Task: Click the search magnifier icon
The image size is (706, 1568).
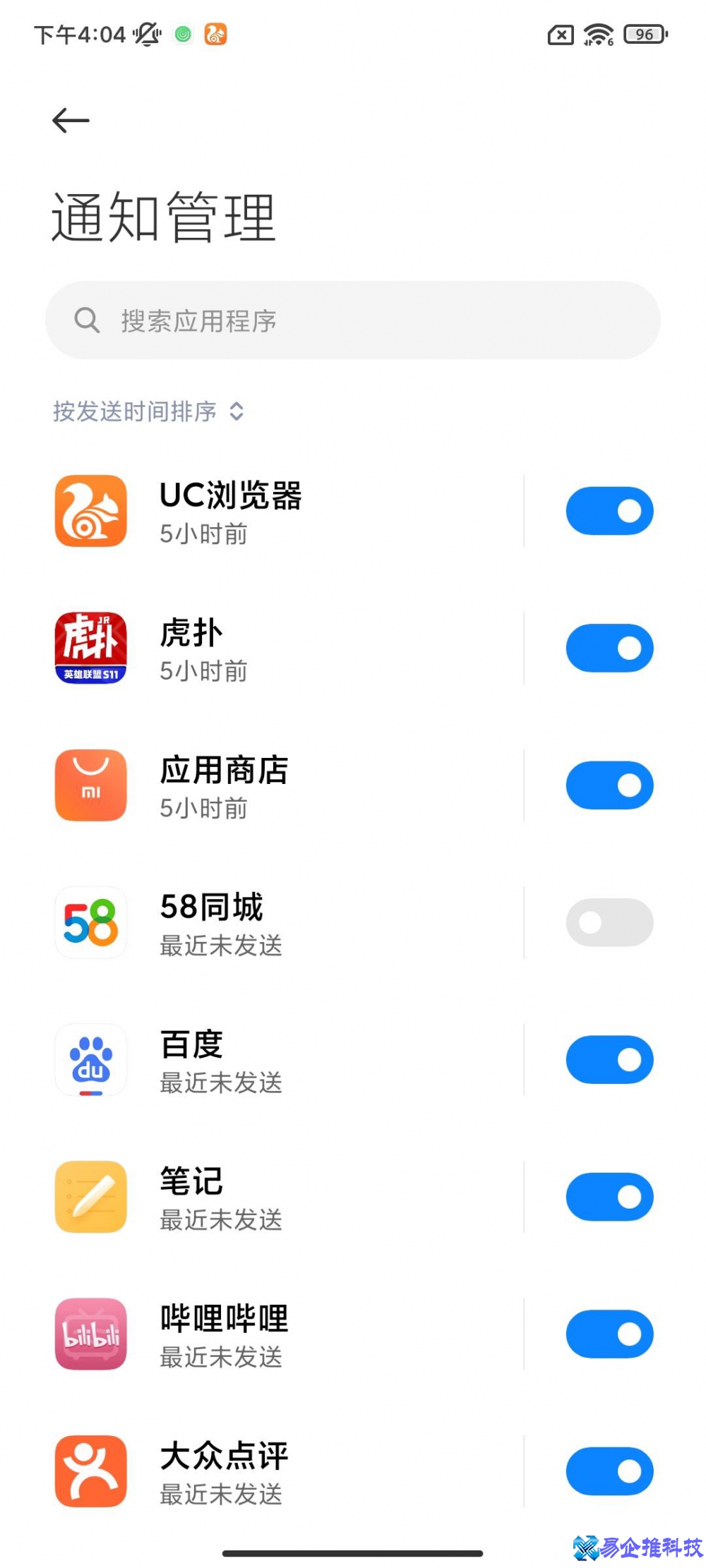Action: 86,320
